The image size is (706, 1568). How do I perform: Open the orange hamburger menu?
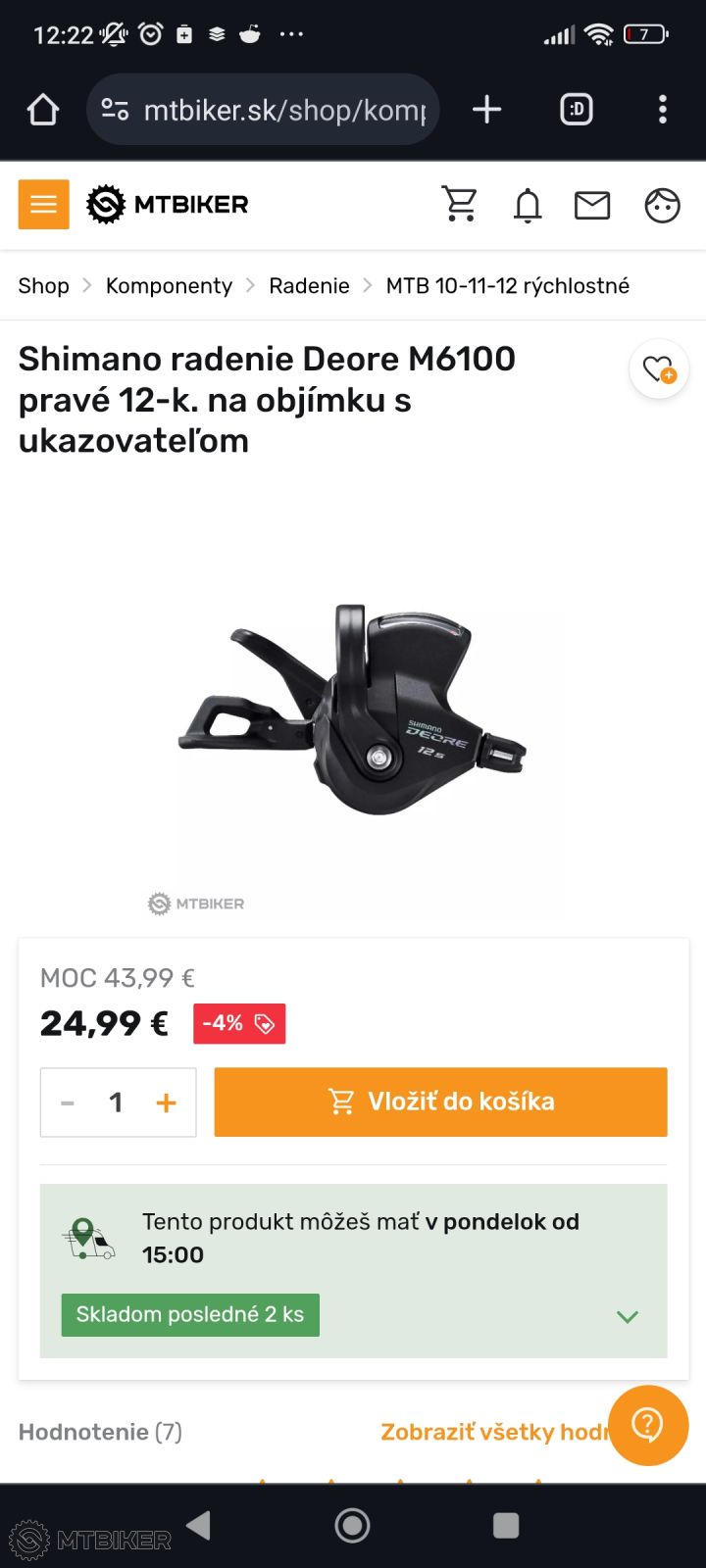point(43,204)
